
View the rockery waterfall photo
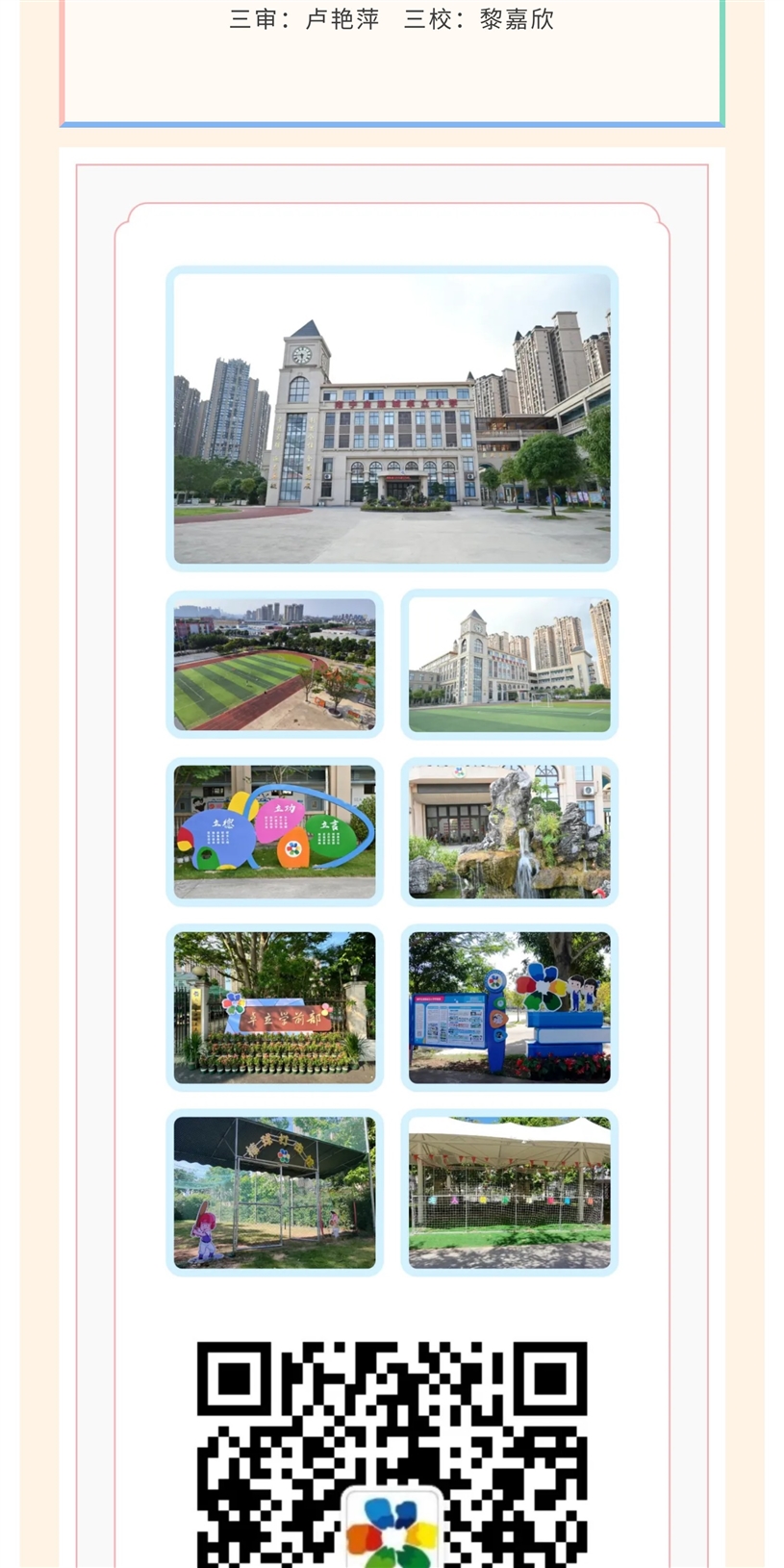[509, 832]
